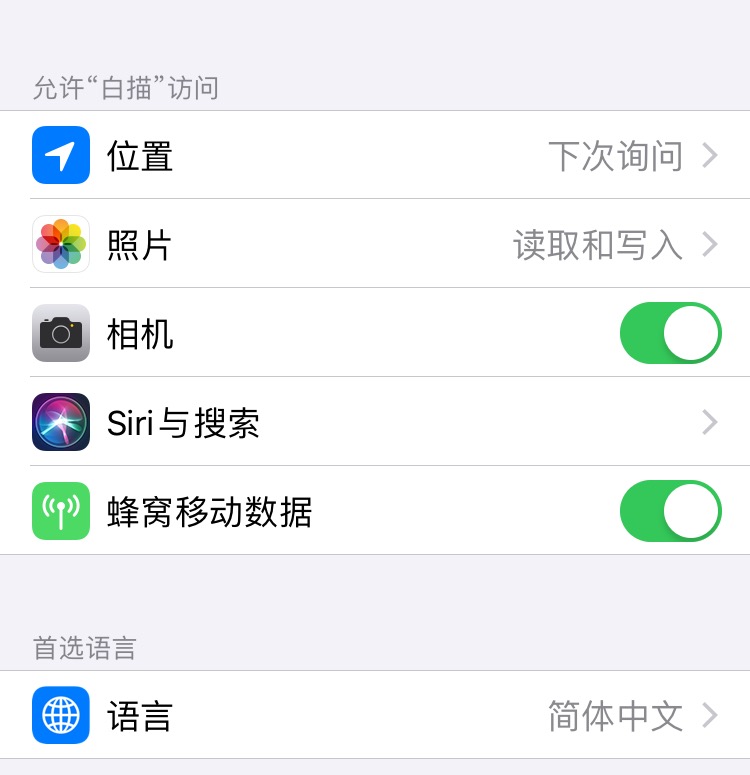Open the 语言 language setting

(x=375, y=716)
